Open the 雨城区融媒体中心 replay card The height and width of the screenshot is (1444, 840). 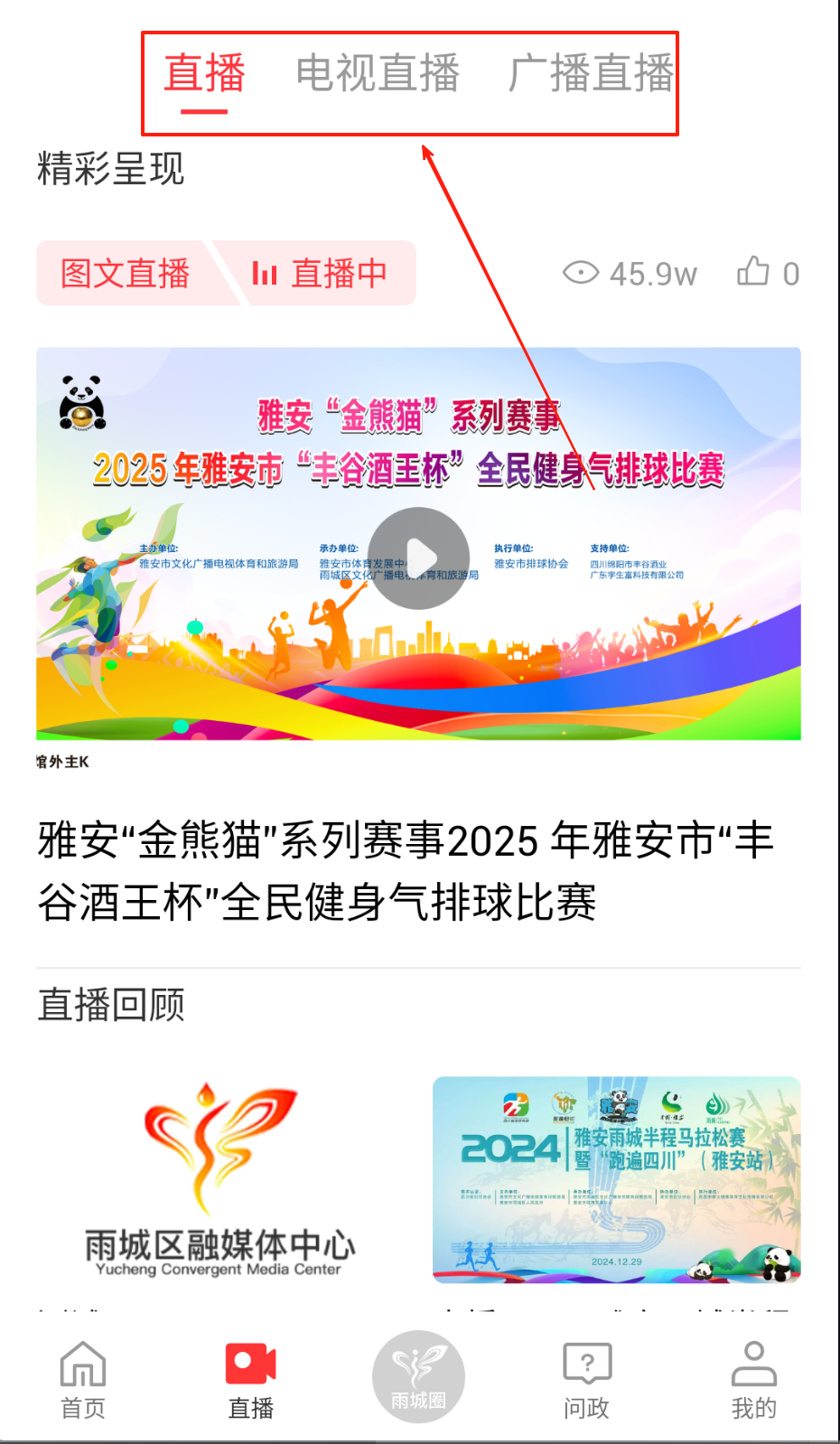(x=220, y=1179)
